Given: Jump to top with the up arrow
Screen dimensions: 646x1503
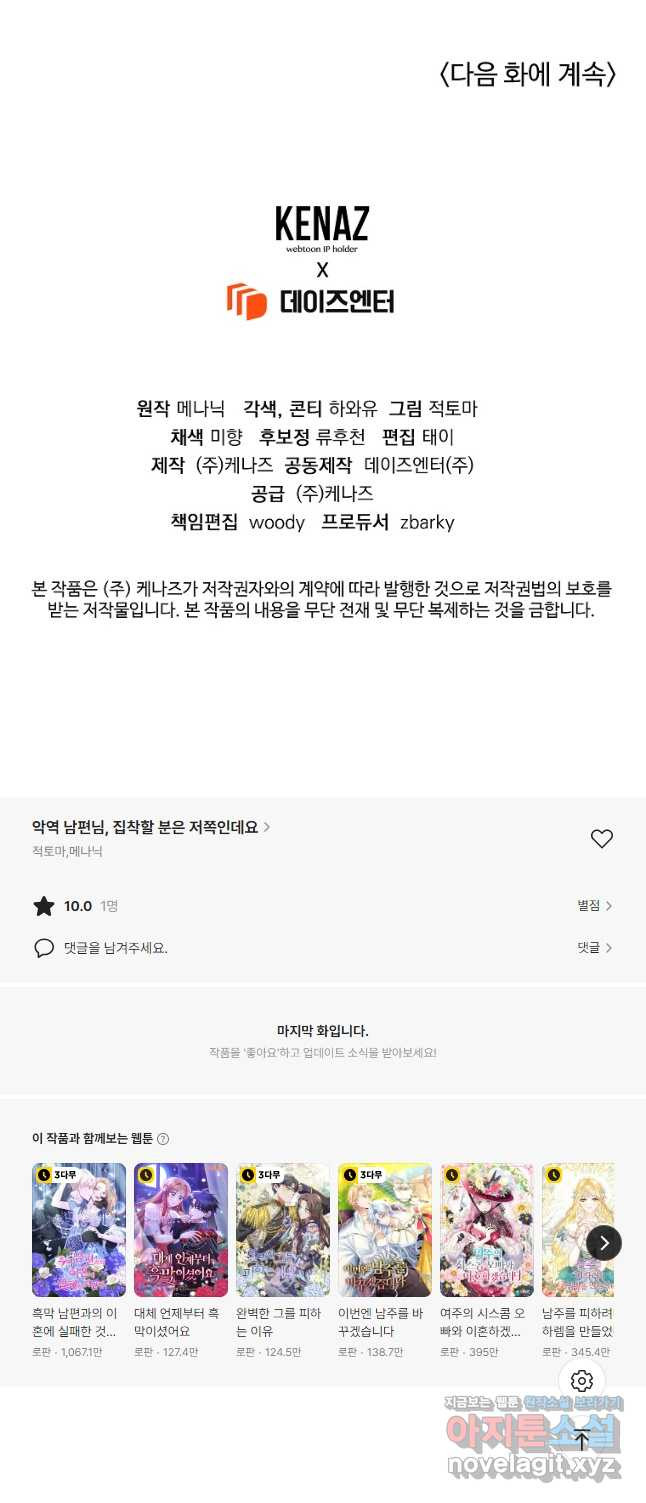Looking at the screenshot, I should point(582,1440).
